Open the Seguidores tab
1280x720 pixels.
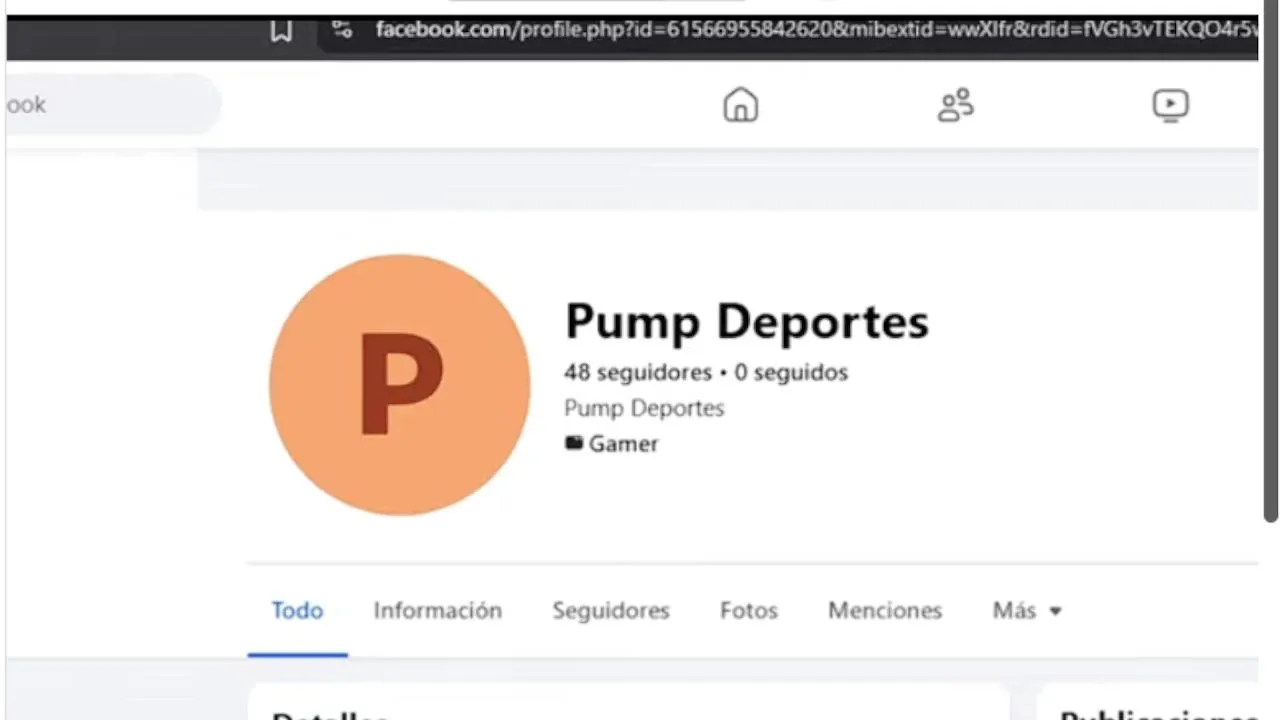[x=610, y=610]
